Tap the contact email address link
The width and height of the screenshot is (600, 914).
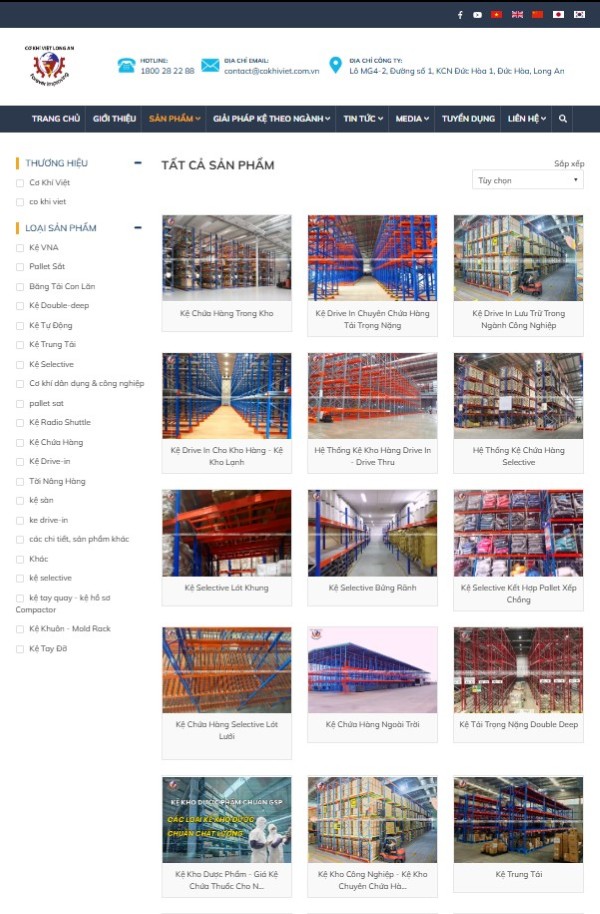(x=271, y=71)
